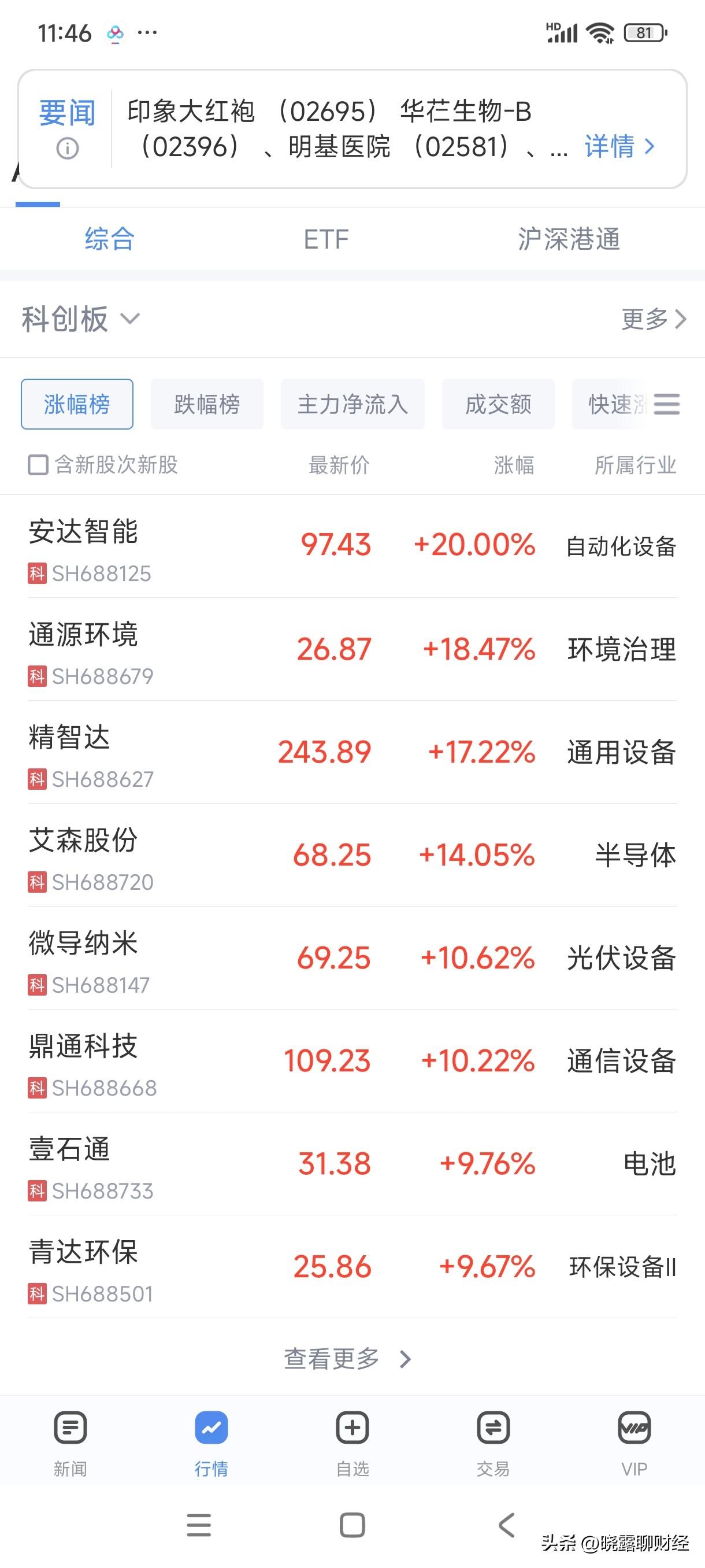Select the 跌幅榜 chip
Viewport: 705px width, 1568px height.
pos(207,404)
